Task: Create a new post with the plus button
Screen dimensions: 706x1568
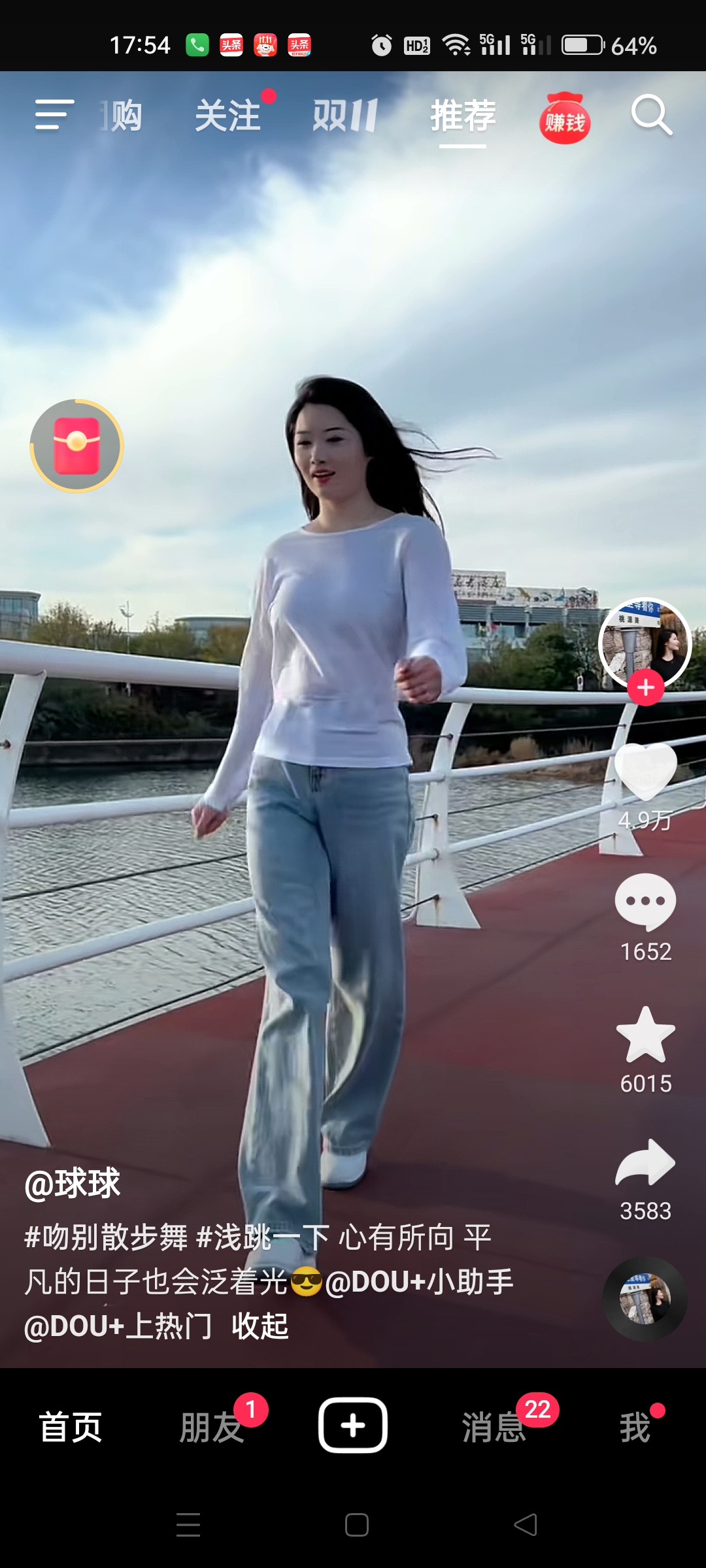Action: point(353,1425)
